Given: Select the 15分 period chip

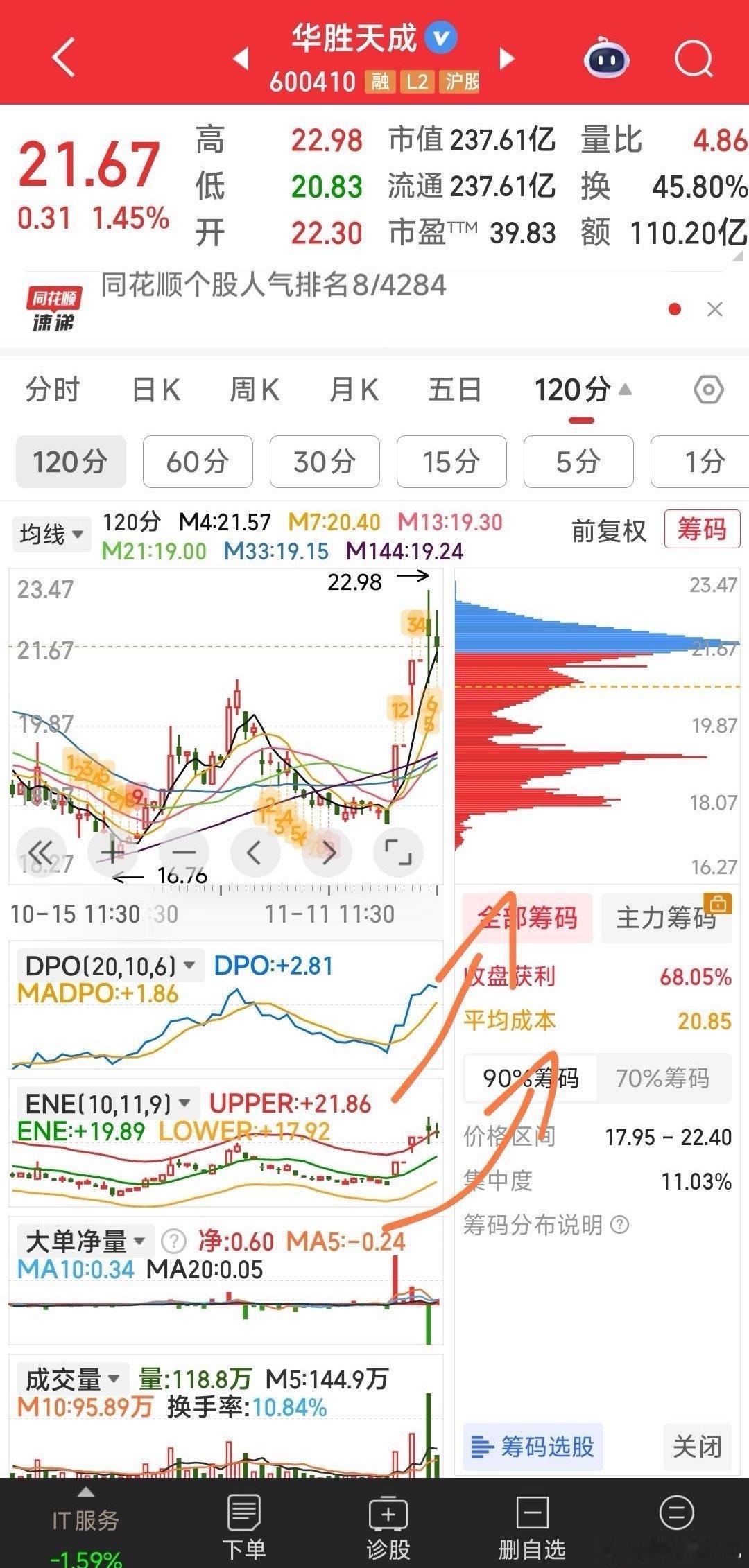Looking at the screenshot, I should coord(451,462).
